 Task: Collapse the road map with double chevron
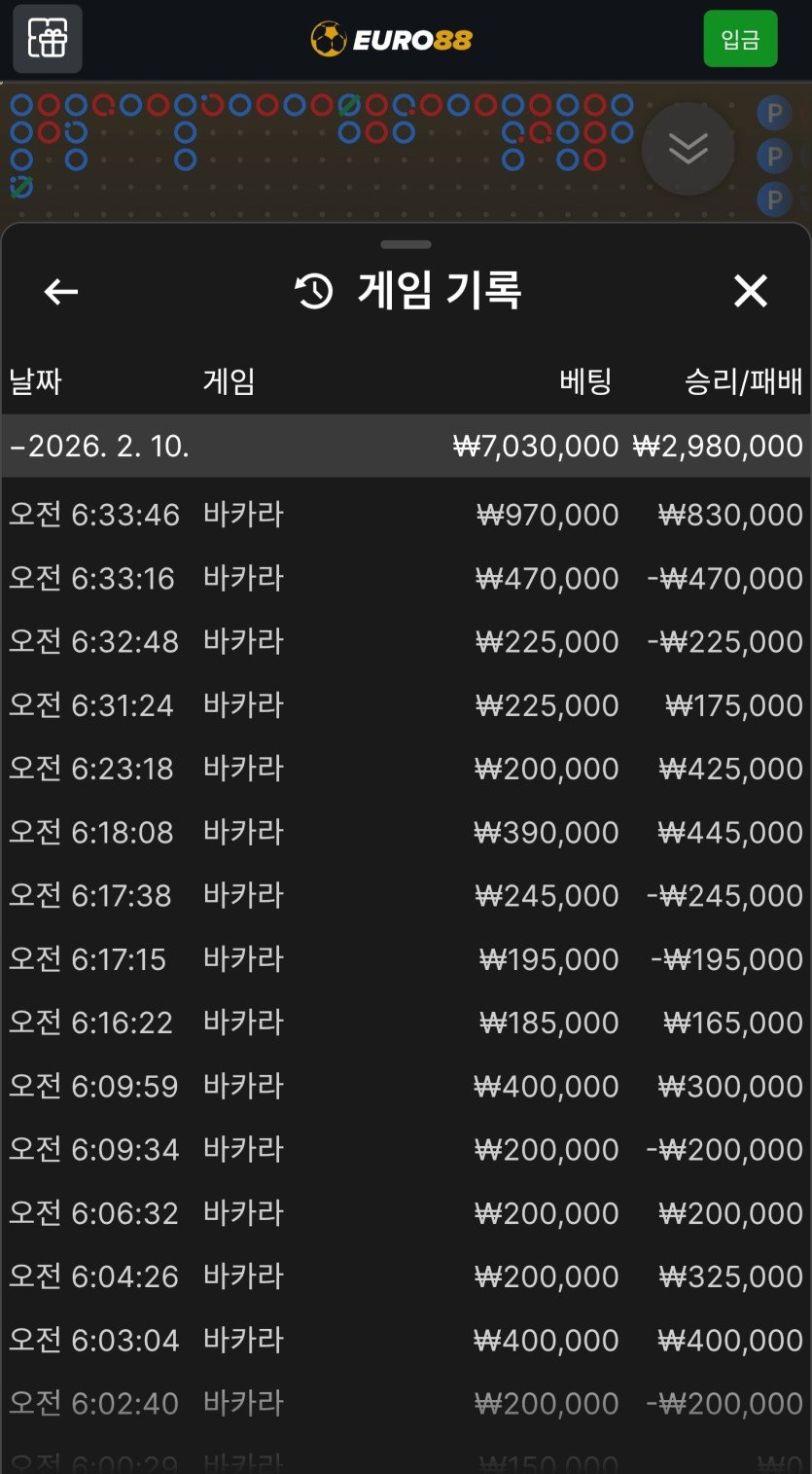tap(688, 149)
